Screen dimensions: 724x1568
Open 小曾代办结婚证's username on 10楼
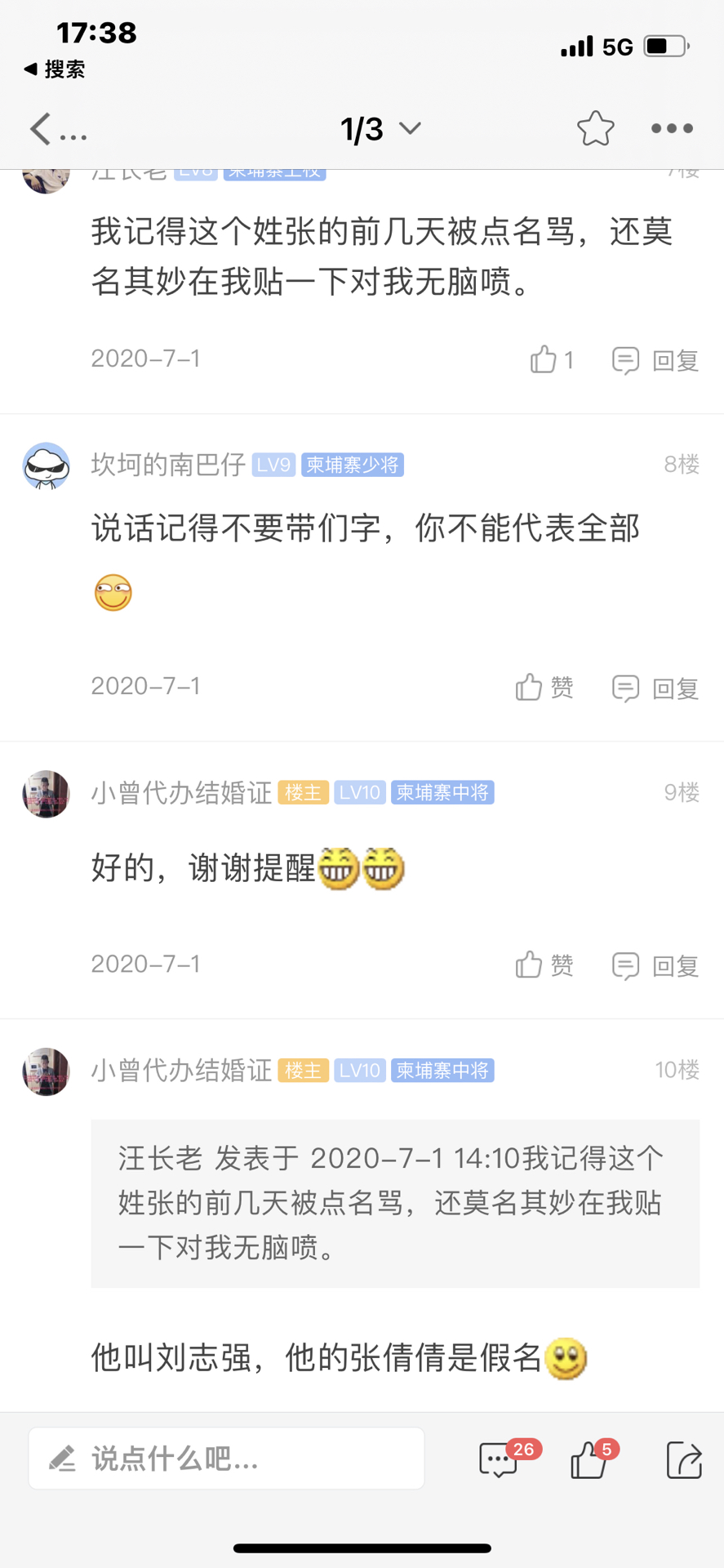181,1071
